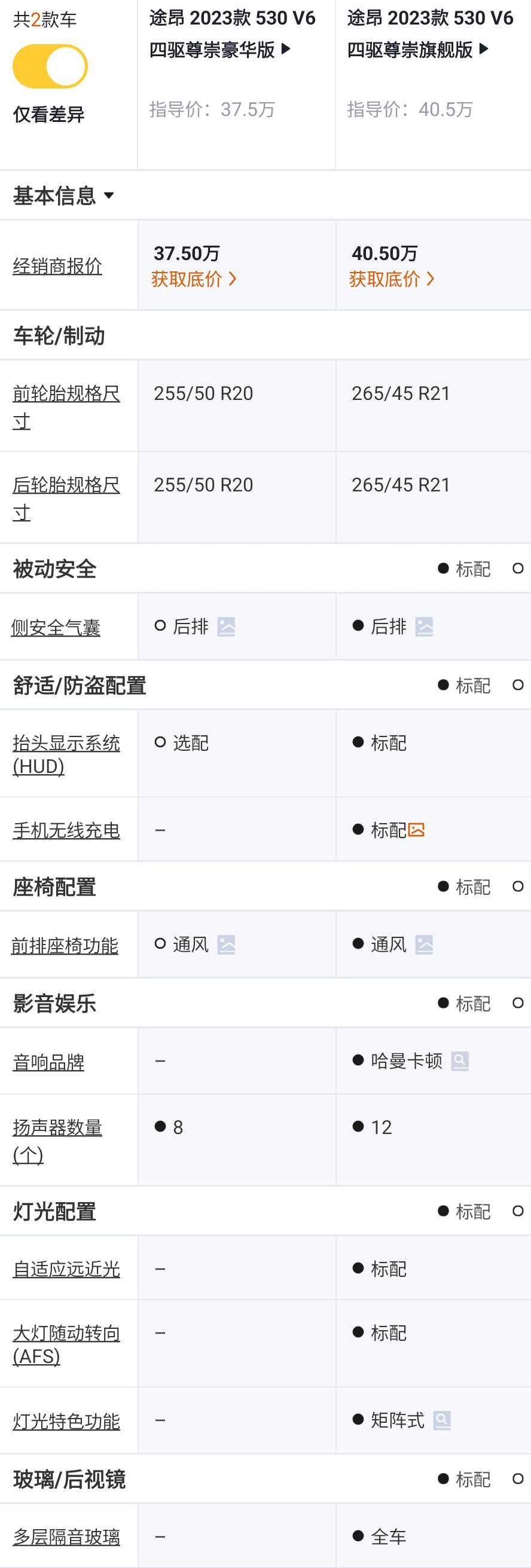
Task: Open the 抬头显示系统(HUD) term link
Action: click(66, 754)
